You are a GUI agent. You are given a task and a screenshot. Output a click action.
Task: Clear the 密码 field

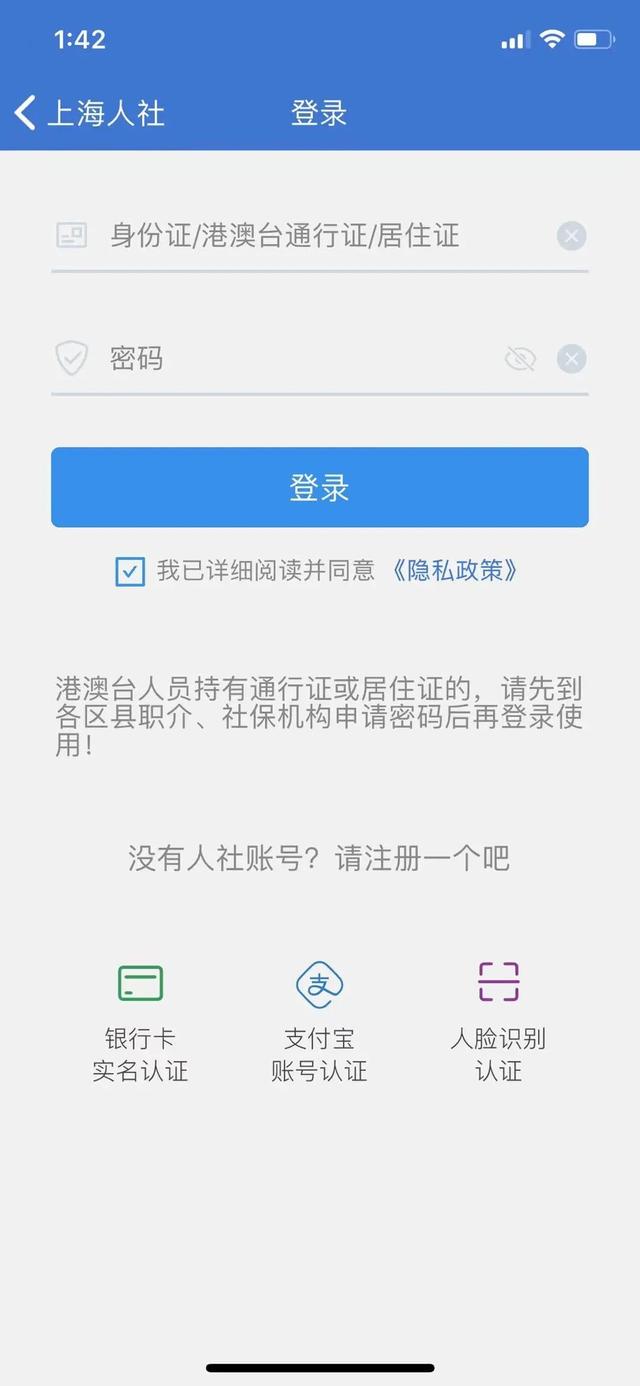coord(571,359)
